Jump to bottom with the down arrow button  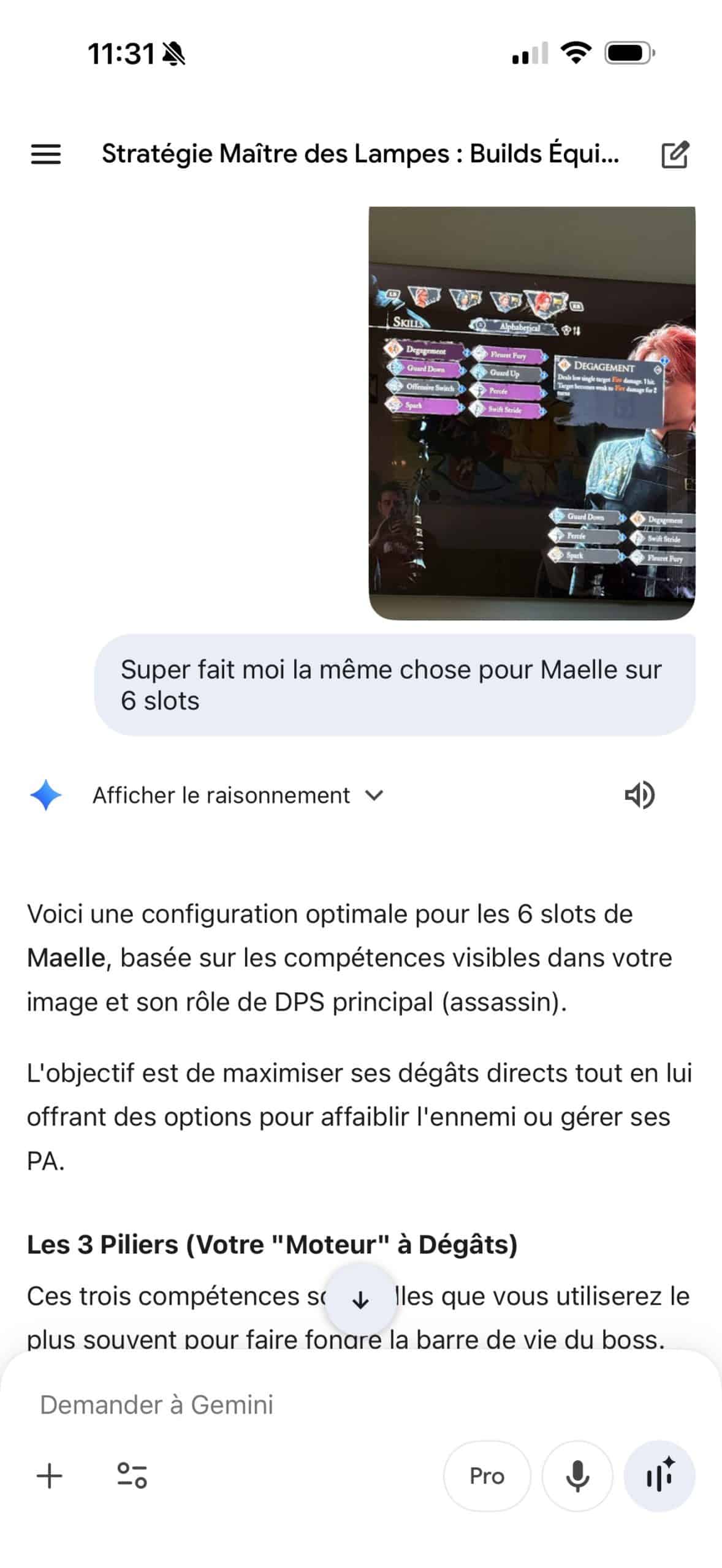point(360,1299)
